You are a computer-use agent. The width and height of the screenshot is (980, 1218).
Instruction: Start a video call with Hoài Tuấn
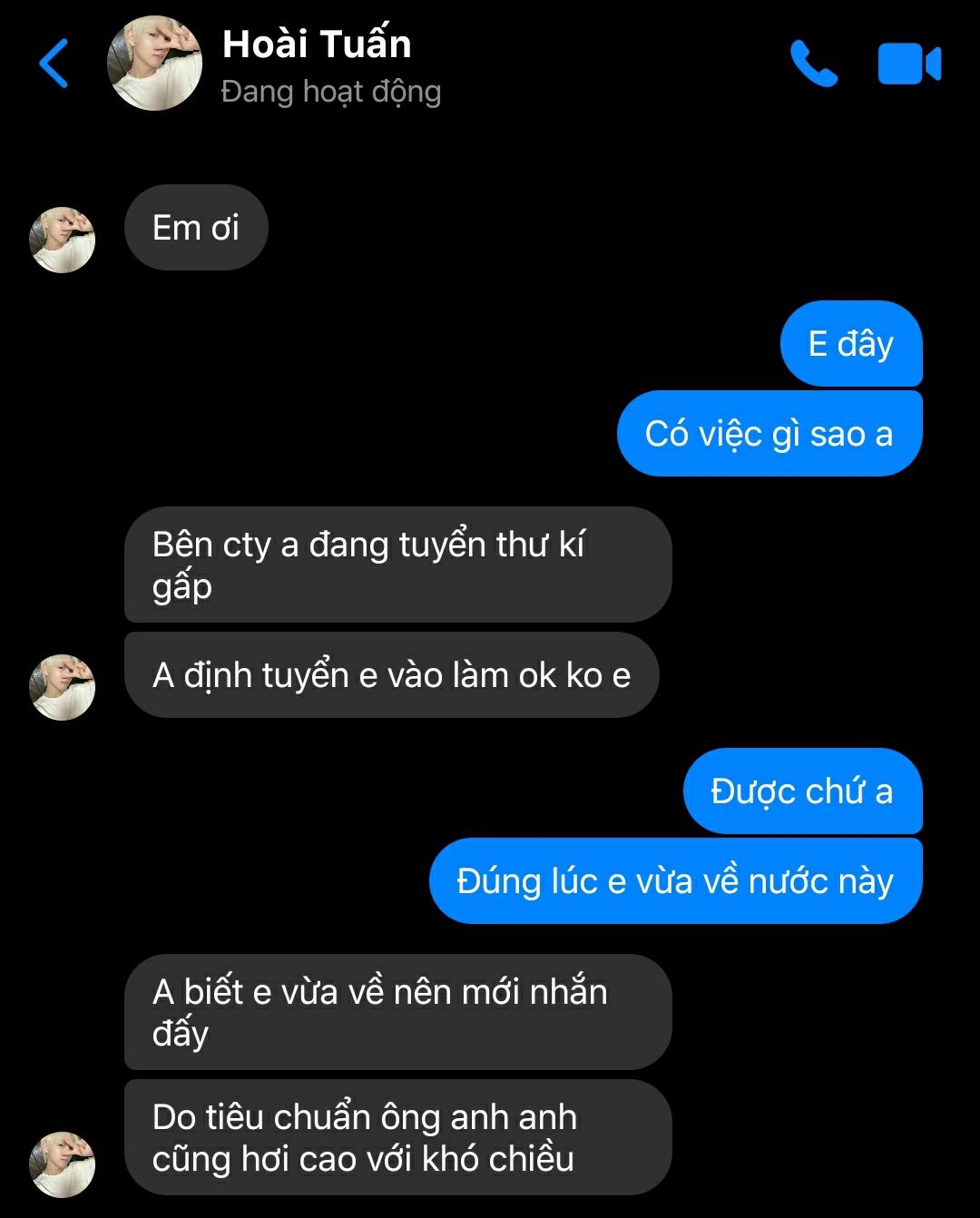pos(908,64)
